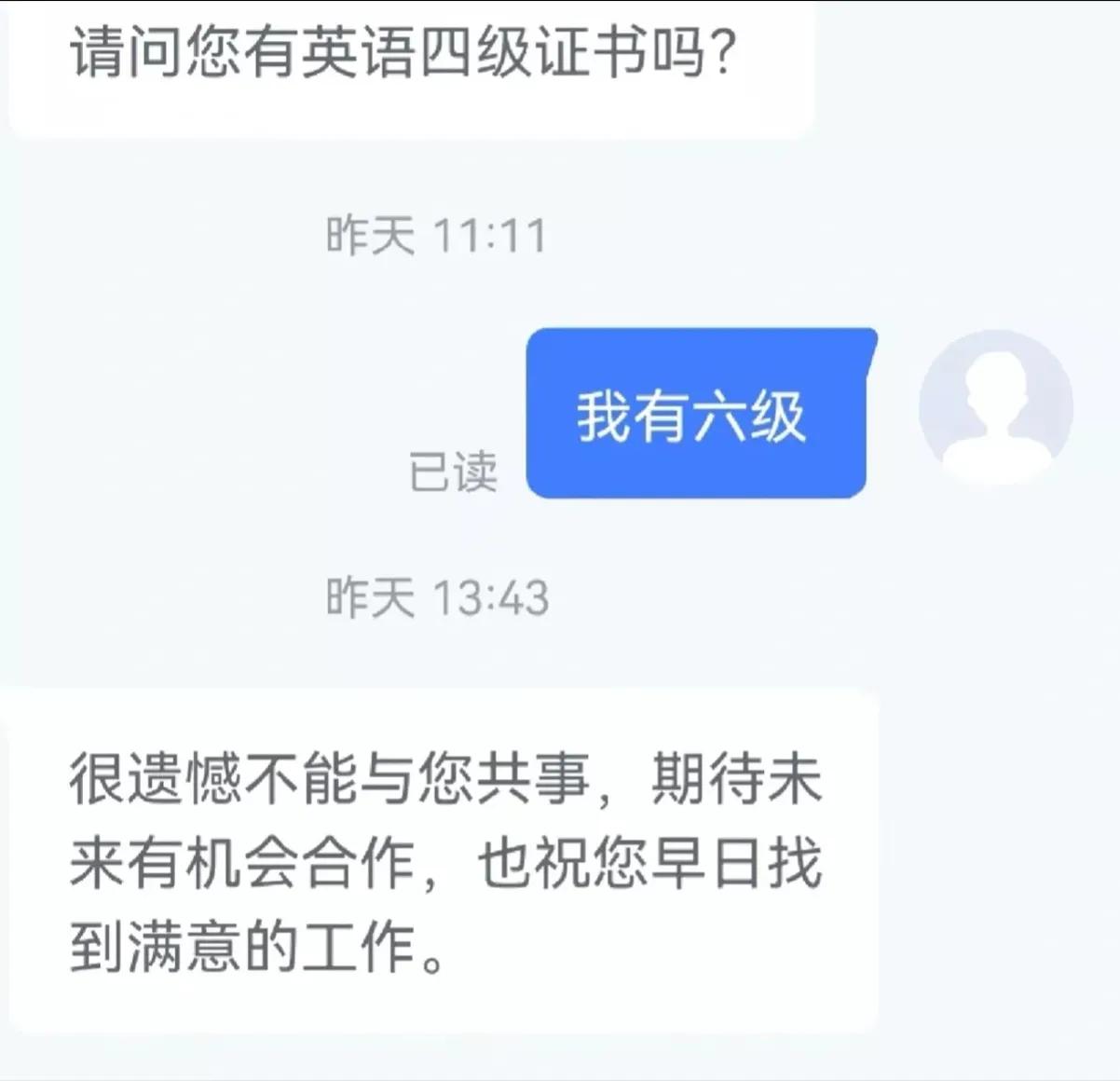Open the profile avatar beside 我有六级 message

click(995, 407)
